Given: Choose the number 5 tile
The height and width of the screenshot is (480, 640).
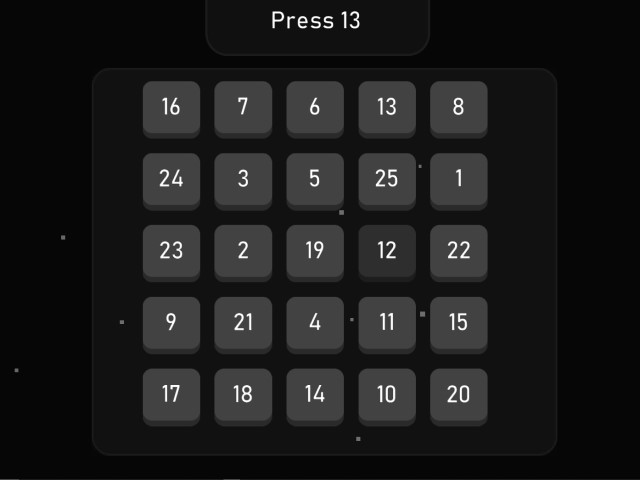Looking at the screenshot, I should [315, 179].
